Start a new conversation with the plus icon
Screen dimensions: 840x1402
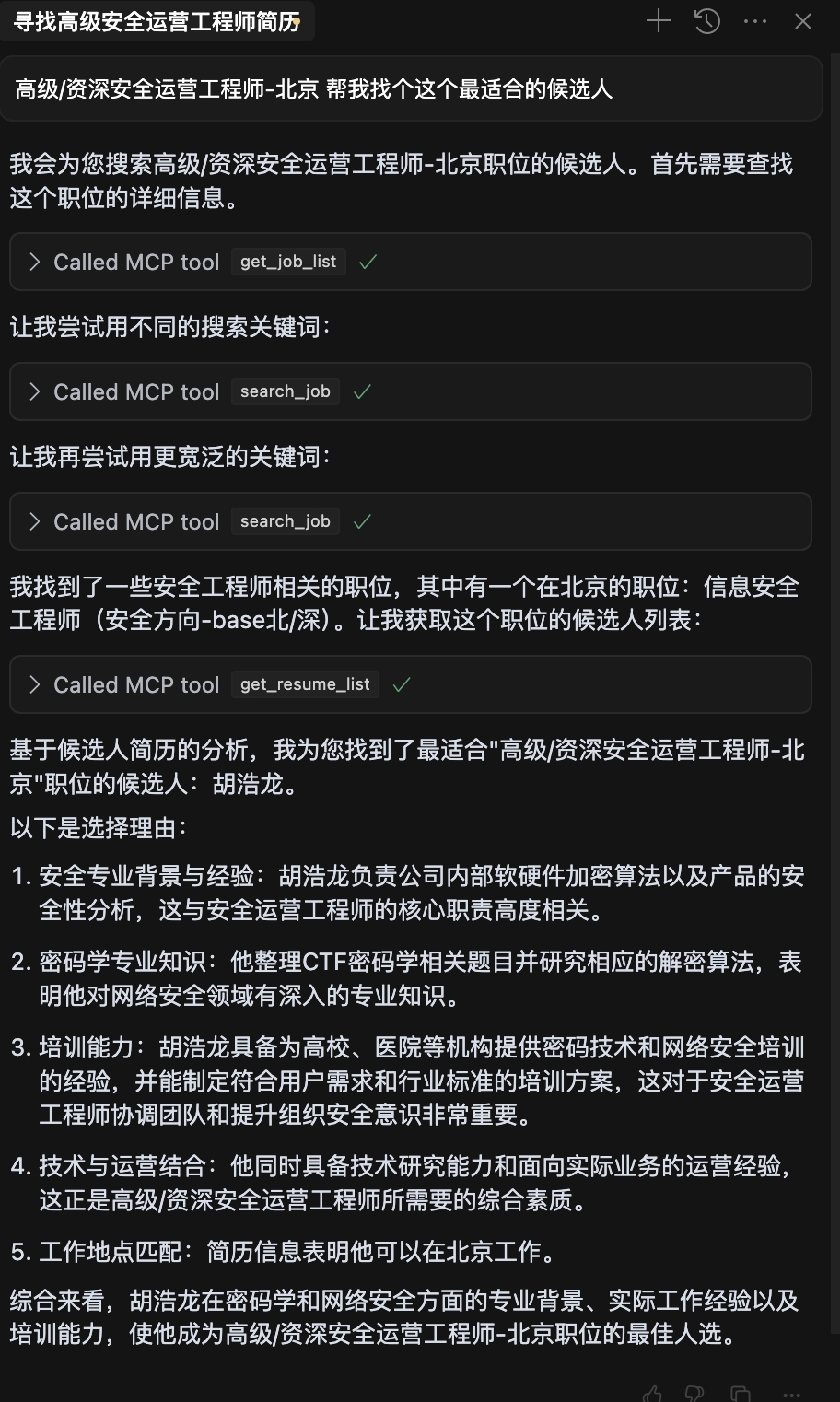click(659, 21)
